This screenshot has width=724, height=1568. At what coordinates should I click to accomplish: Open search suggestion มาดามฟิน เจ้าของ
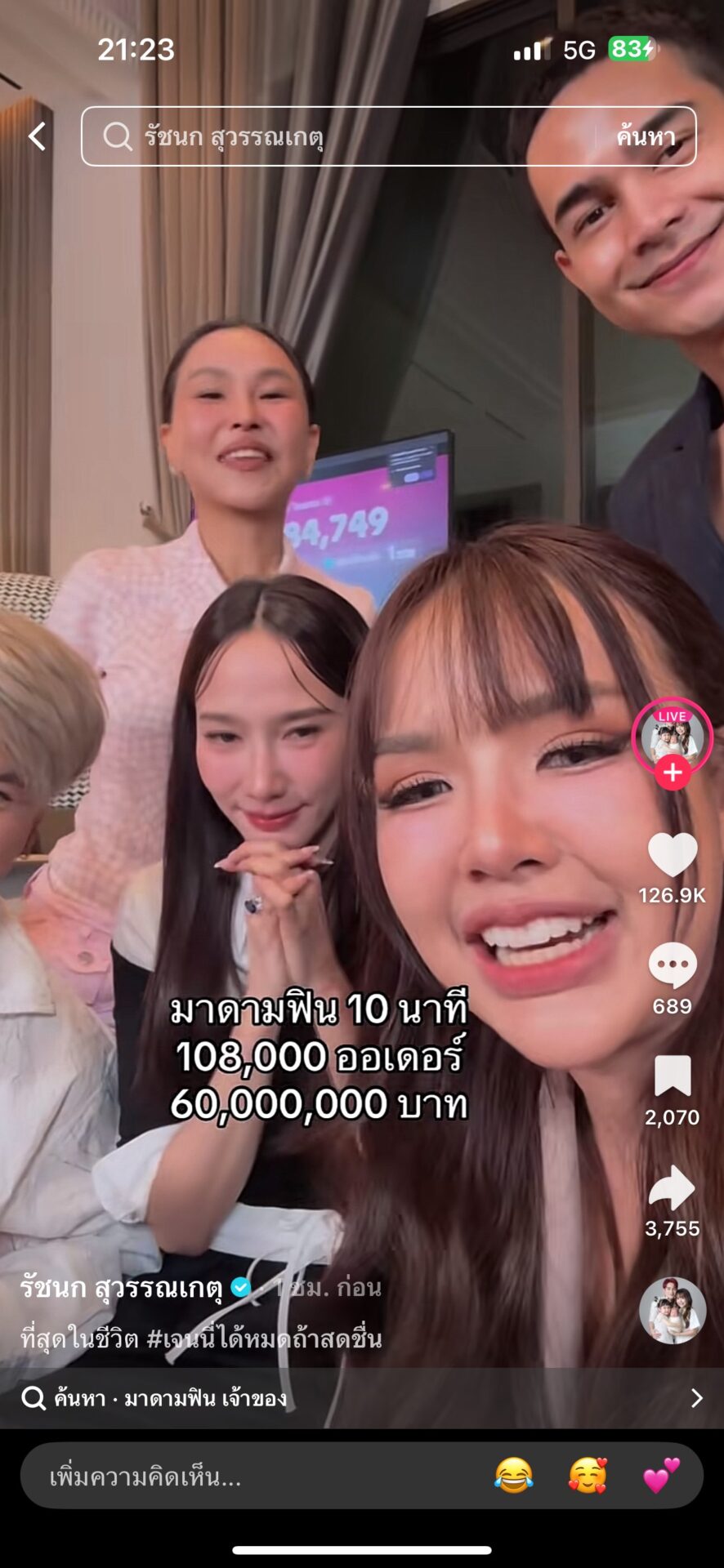pyautogui.click(x=172, y=1398)
